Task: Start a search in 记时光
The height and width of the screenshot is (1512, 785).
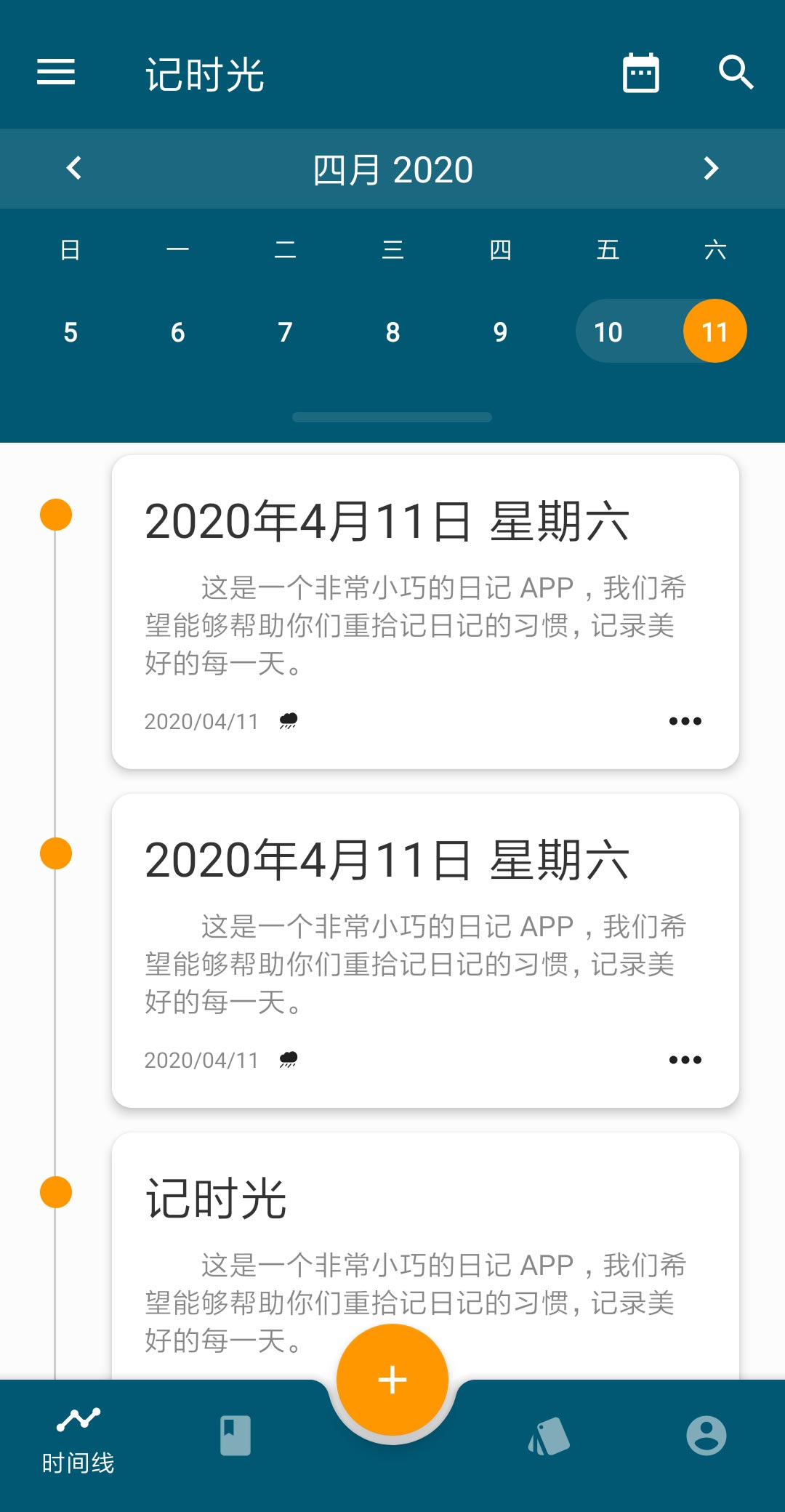Action: (736, 73)
